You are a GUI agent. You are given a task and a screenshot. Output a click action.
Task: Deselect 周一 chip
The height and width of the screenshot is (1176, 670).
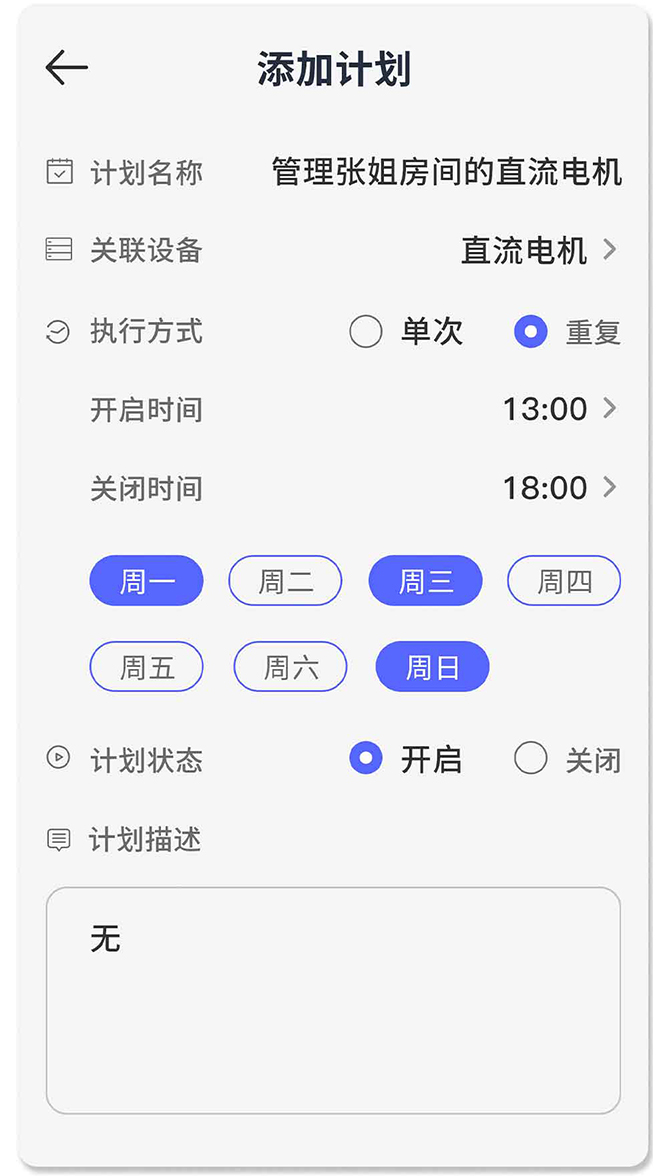click(x=147, y=581)
